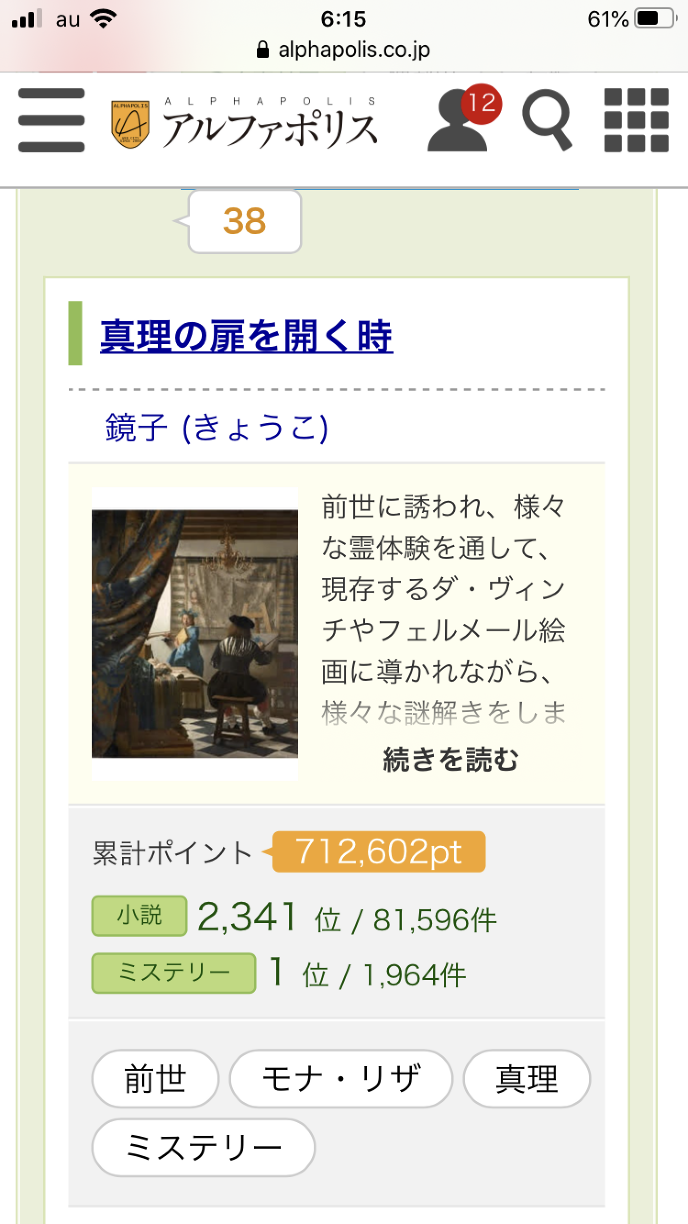Viewport: 688px width, 1224px height.
Task: Select the 前世 tag
Action: point(155,1079)
